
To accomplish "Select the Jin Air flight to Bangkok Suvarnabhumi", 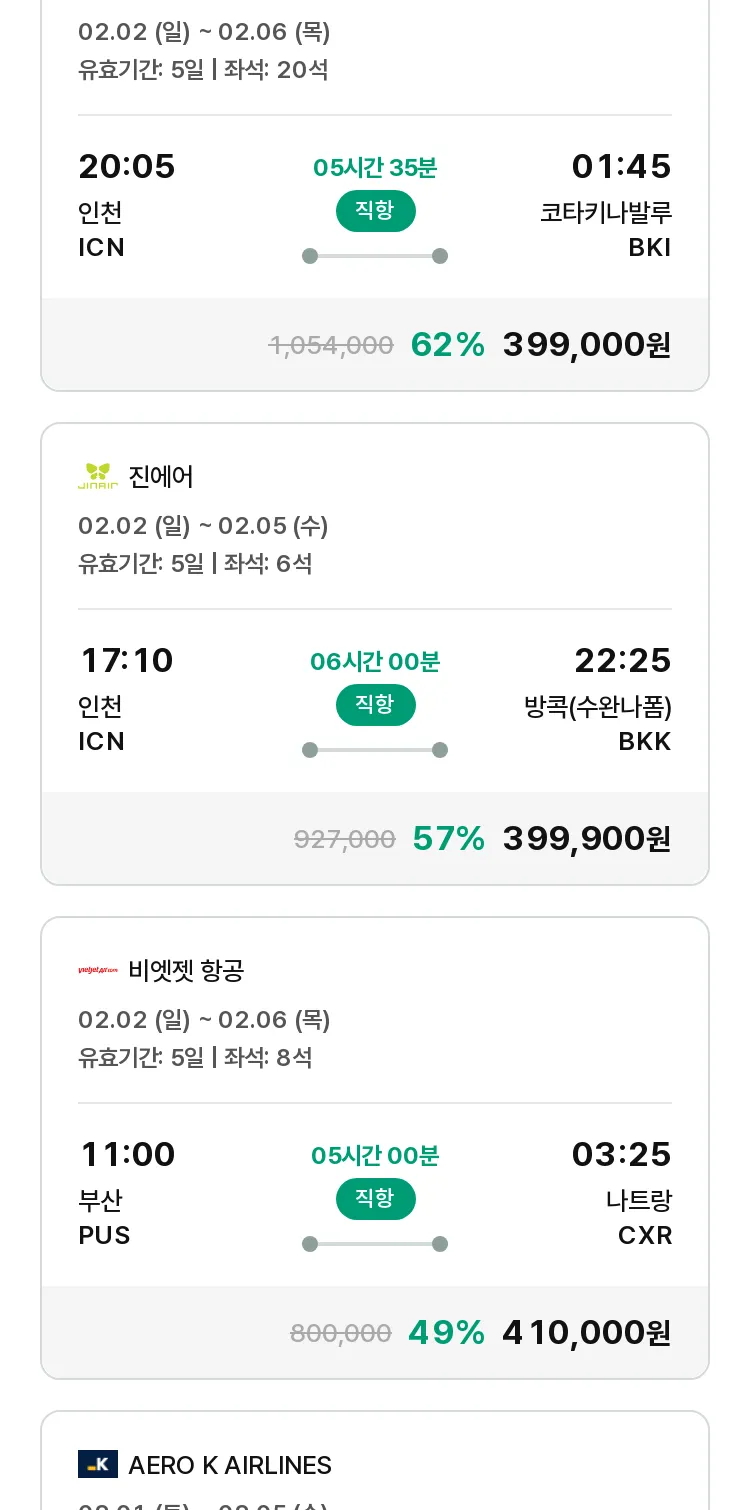I will pyautogui.click(x=375, y=654).
